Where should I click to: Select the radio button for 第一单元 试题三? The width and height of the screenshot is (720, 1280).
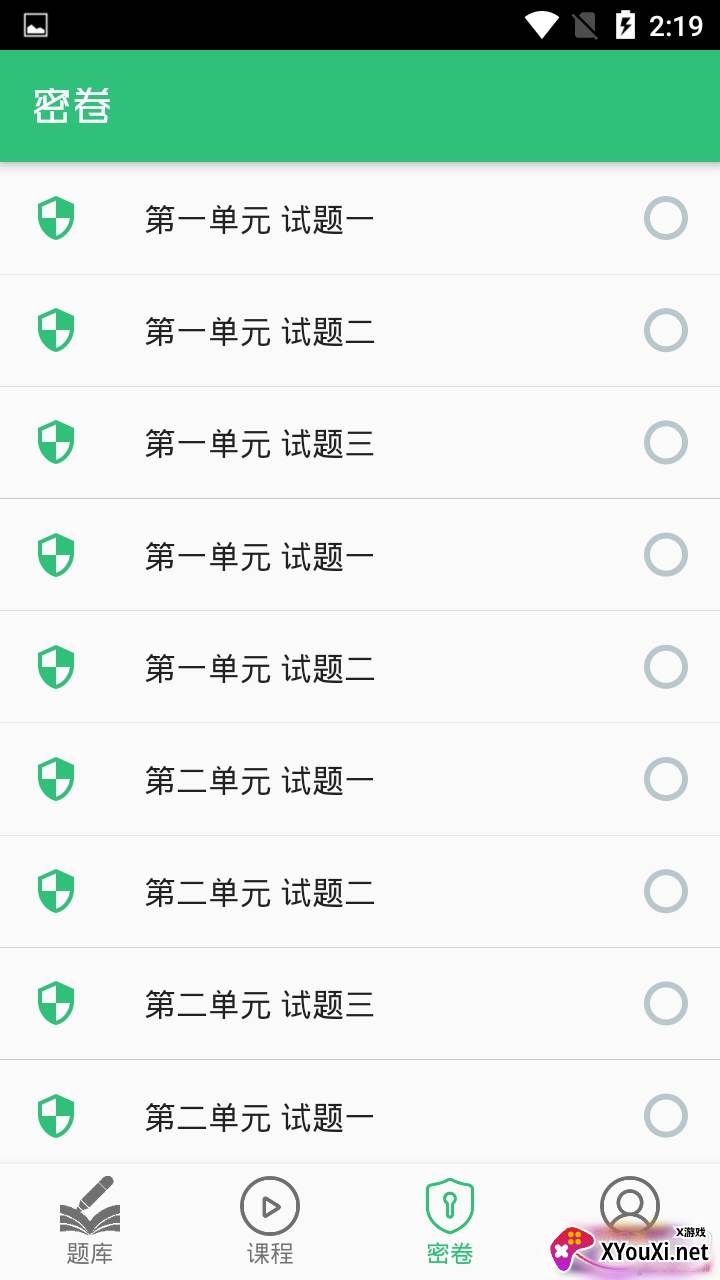[x=666, y=442]
